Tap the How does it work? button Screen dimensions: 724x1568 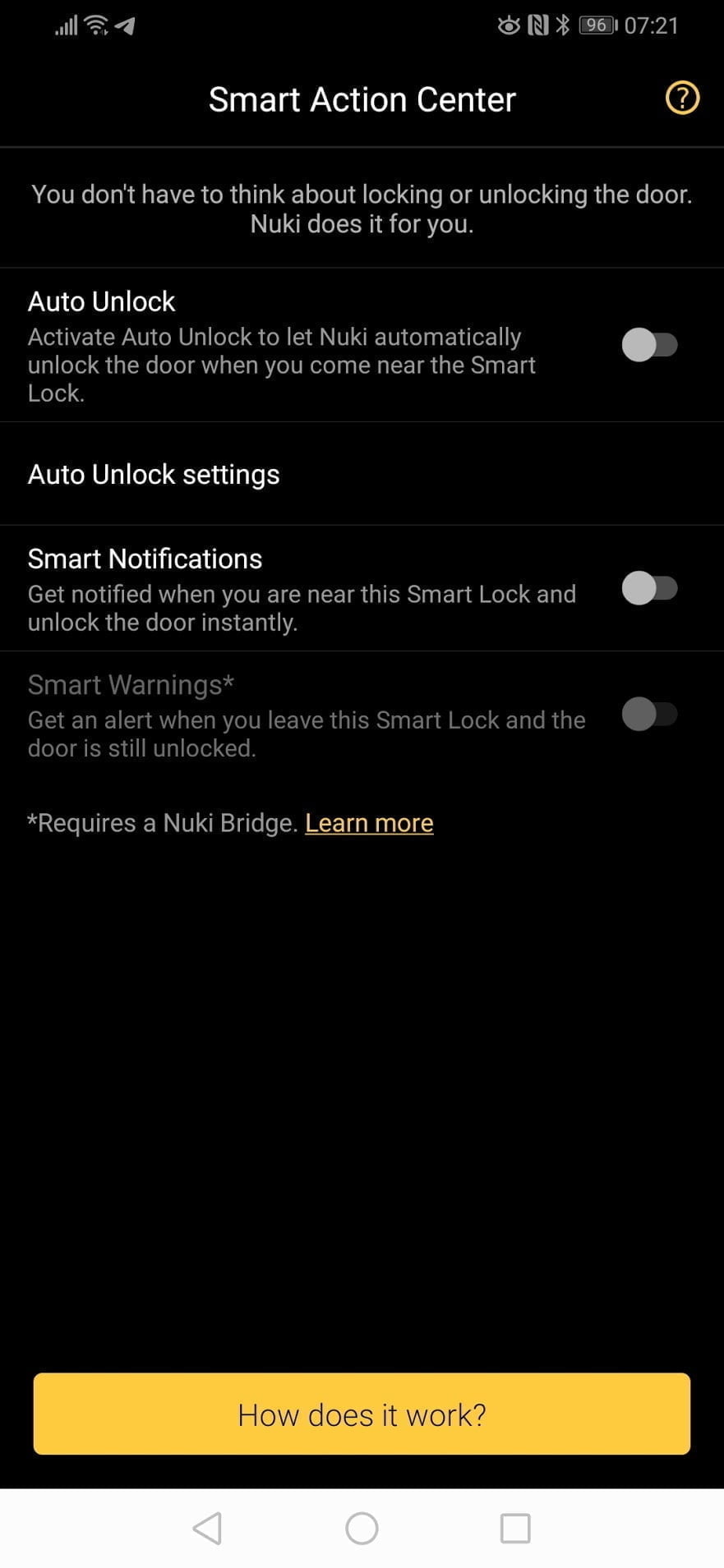tap(362, 1414)
